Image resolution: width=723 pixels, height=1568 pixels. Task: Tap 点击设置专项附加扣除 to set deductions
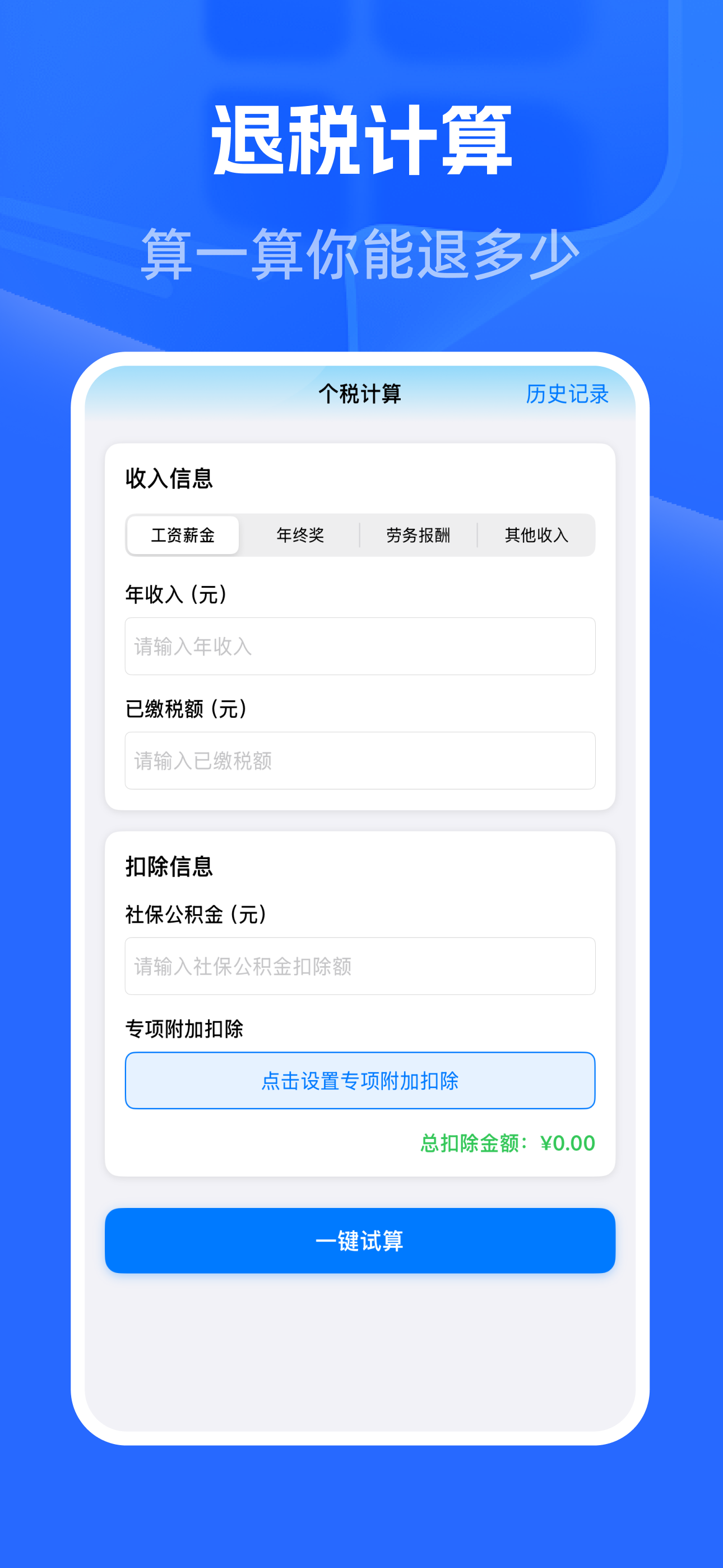pyautogui.click(x=360, y=1081)
